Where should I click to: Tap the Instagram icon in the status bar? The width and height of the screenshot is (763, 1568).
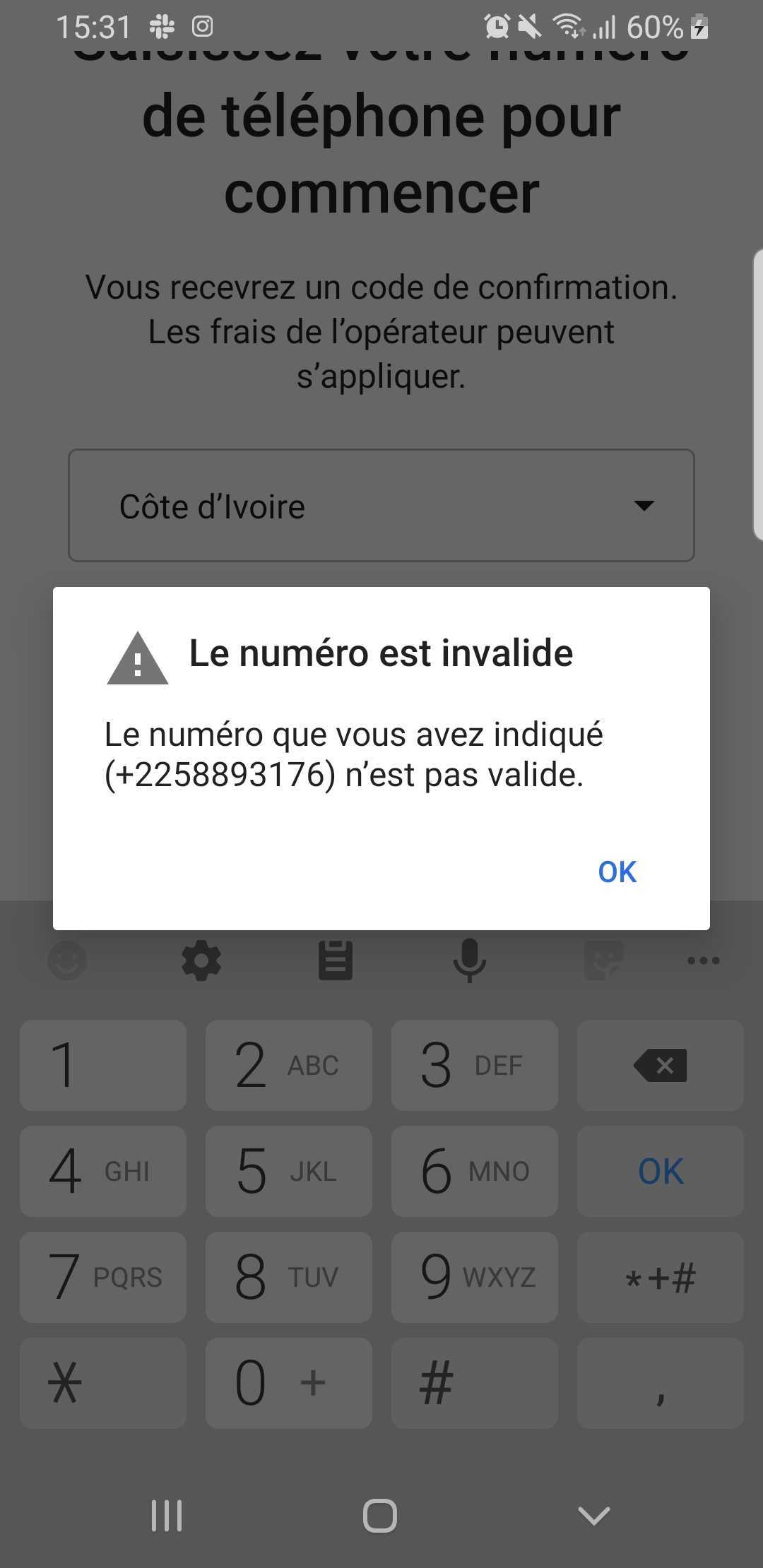202,27
